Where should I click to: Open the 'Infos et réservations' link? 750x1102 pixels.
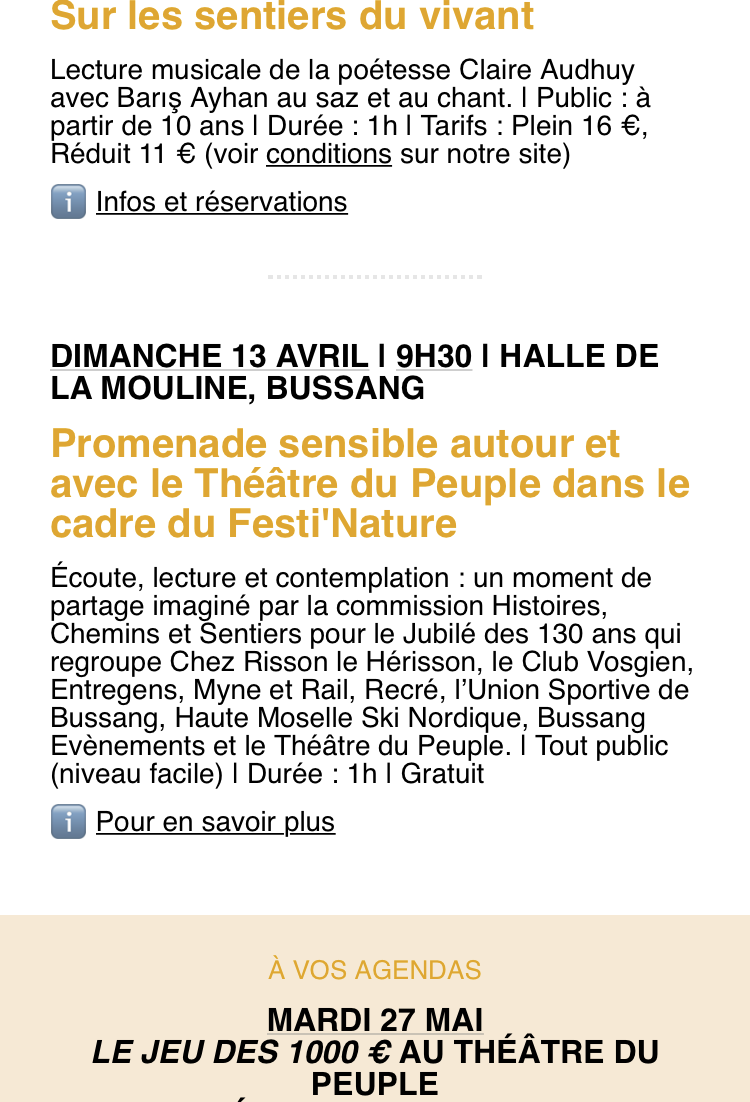(221, 202)
